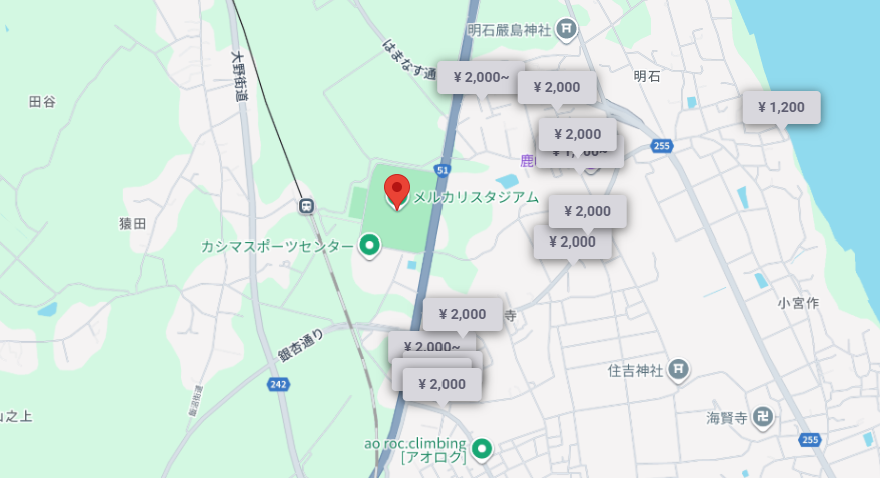
Task: Tap the 明石厳島神社 shrine marker
Action: click(567, 30)
